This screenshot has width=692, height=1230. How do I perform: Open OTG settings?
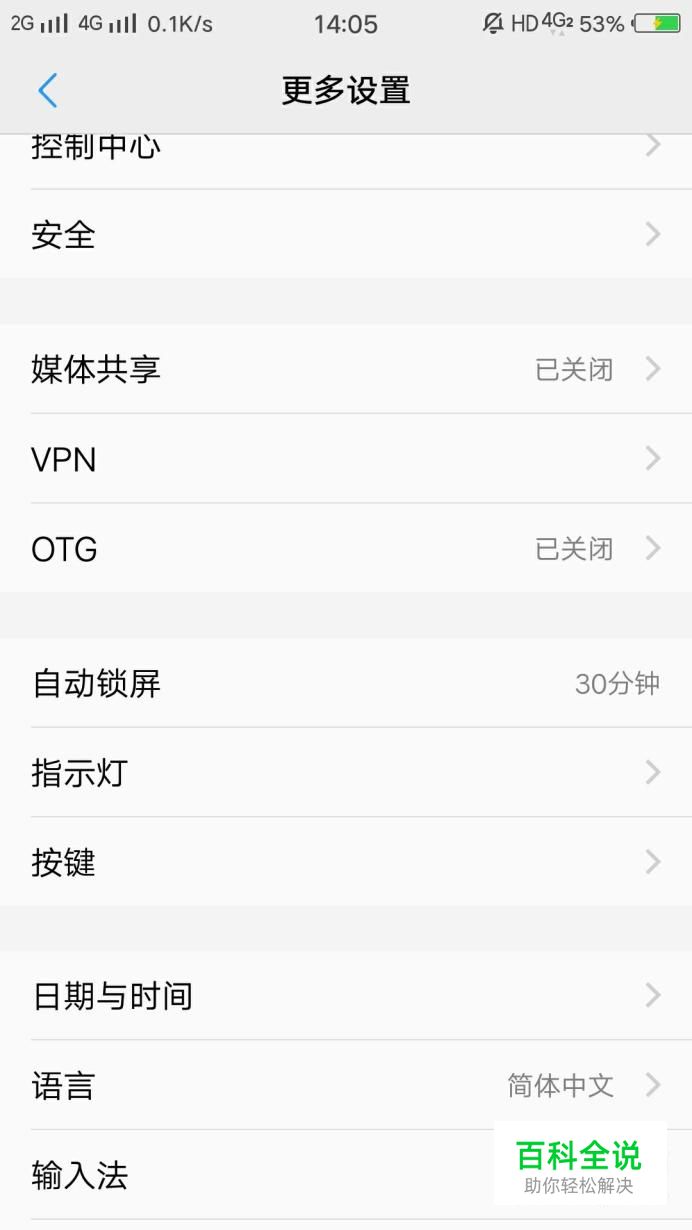(346, 548)
